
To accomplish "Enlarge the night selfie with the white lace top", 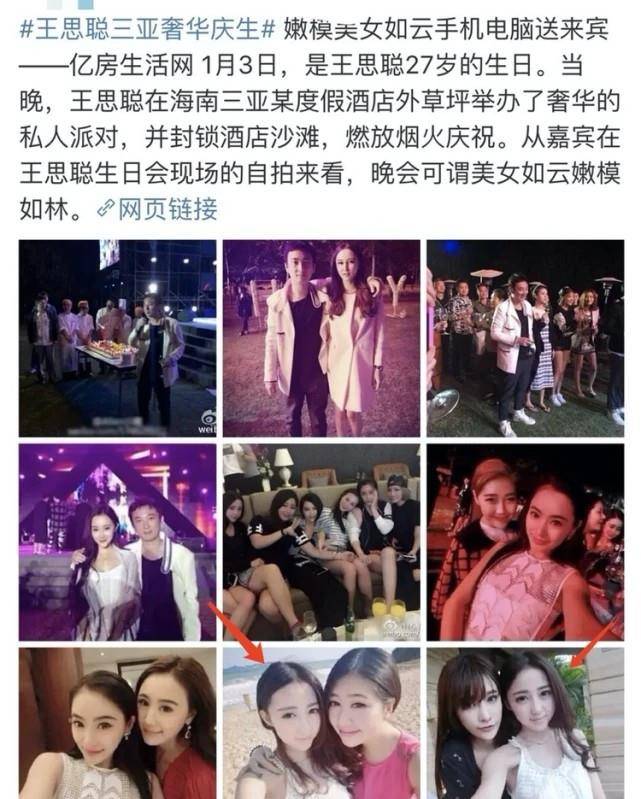I will pos(525,542).
